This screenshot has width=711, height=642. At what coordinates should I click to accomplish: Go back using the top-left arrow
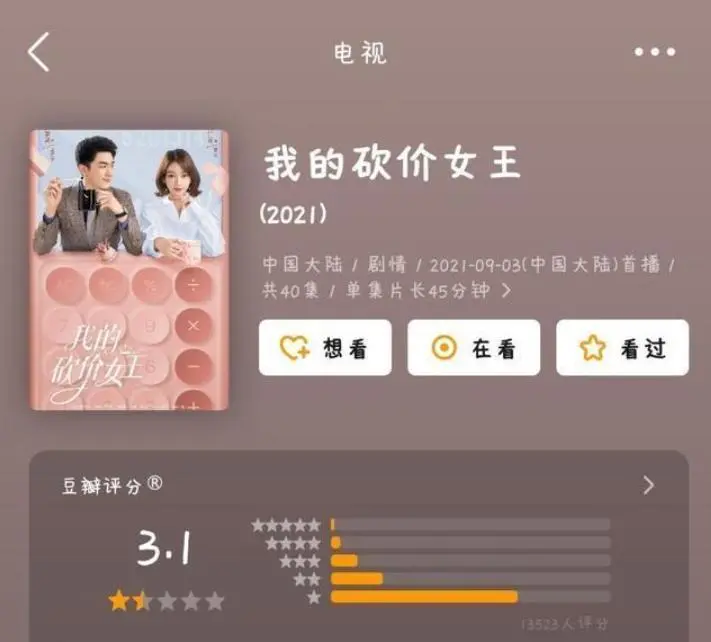38,52
